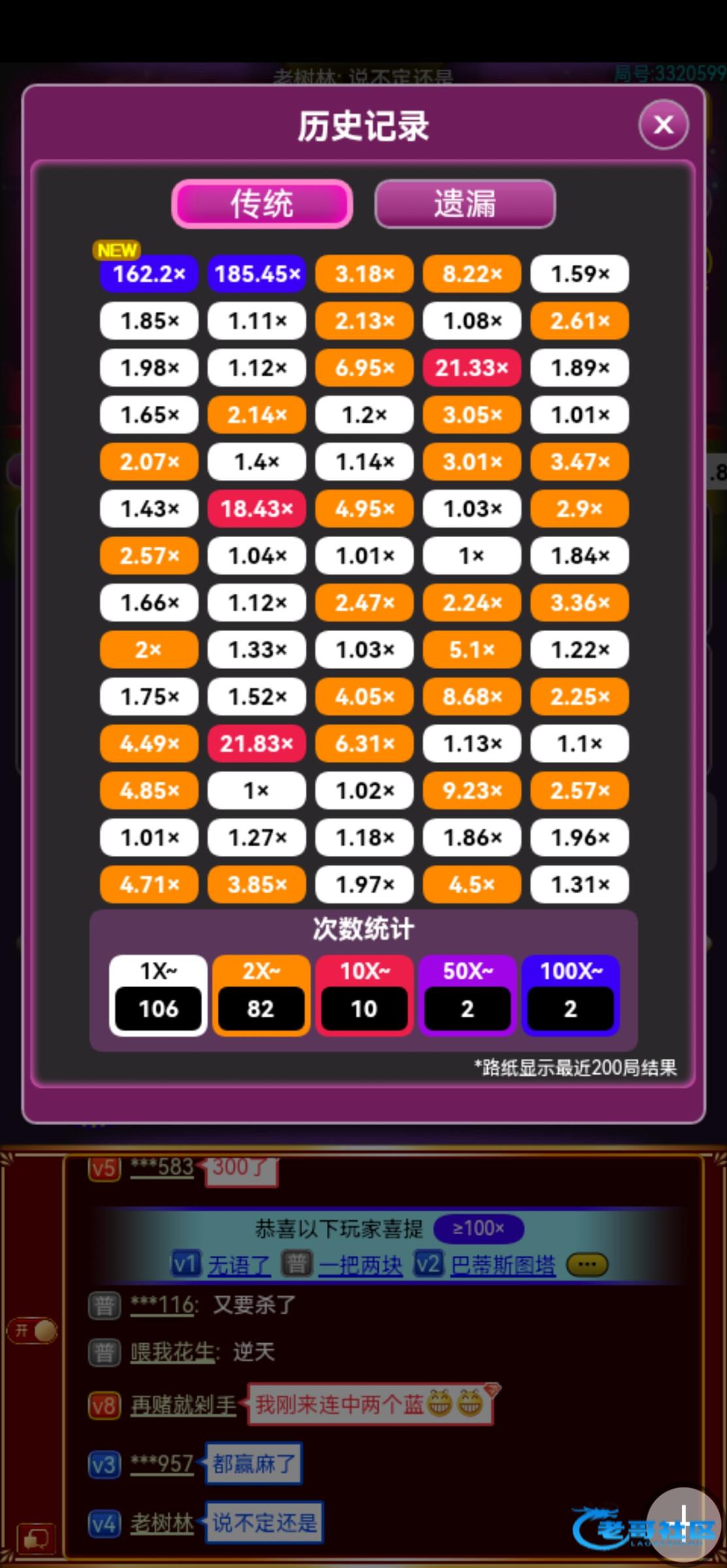Close the 历史记录 dialog

(663, 124)
